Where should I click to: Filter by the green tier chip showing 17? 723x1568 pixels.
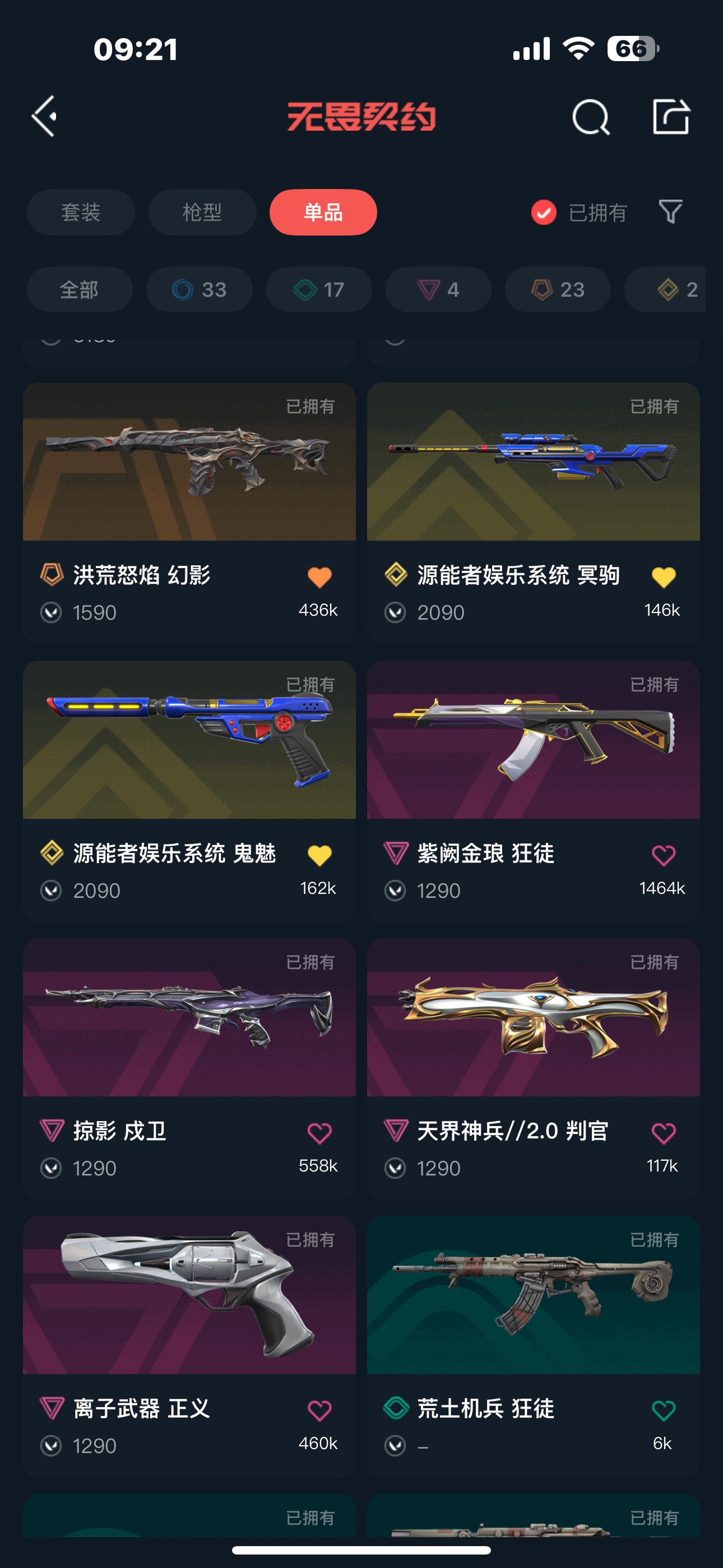point(319,290)
